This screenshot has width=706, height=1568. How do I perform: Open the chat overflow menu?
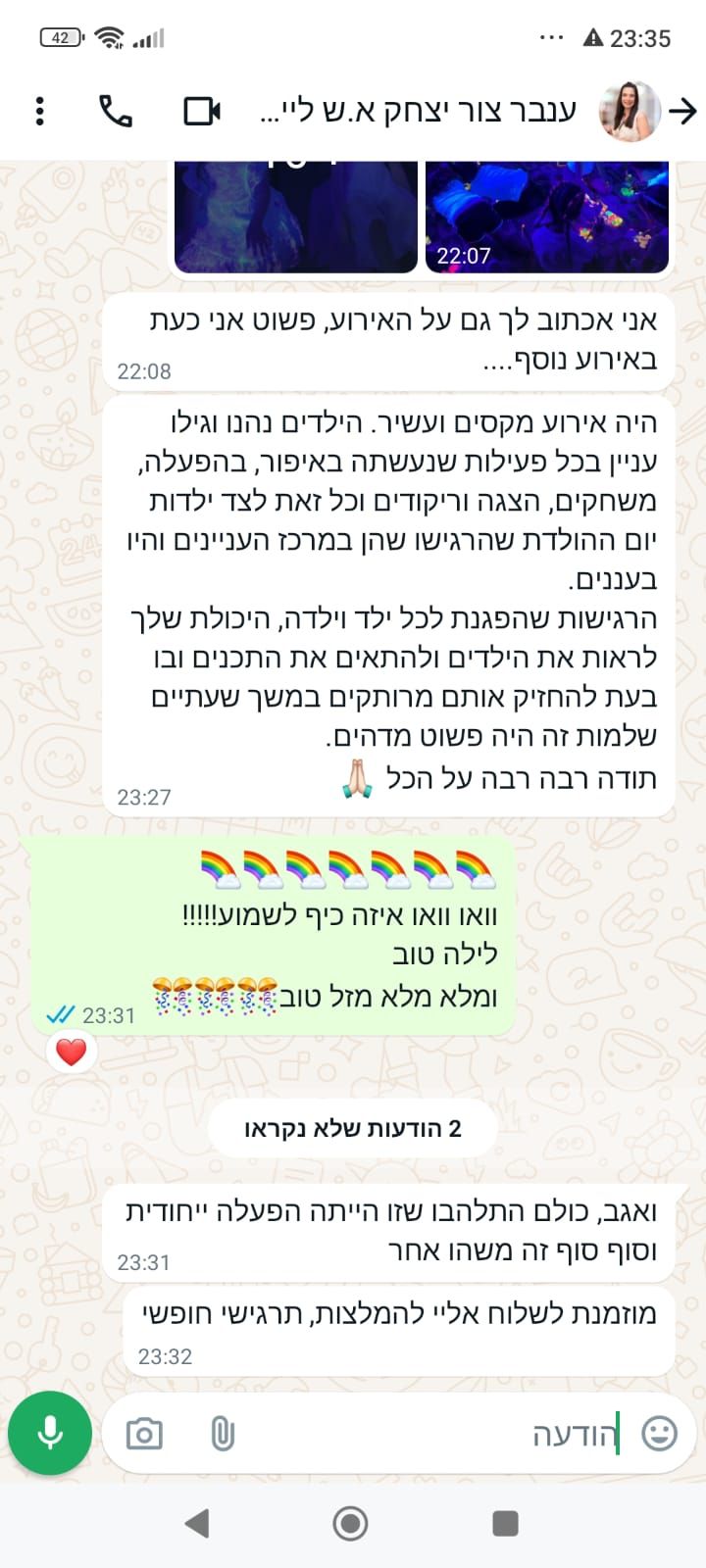coord(39,111)
